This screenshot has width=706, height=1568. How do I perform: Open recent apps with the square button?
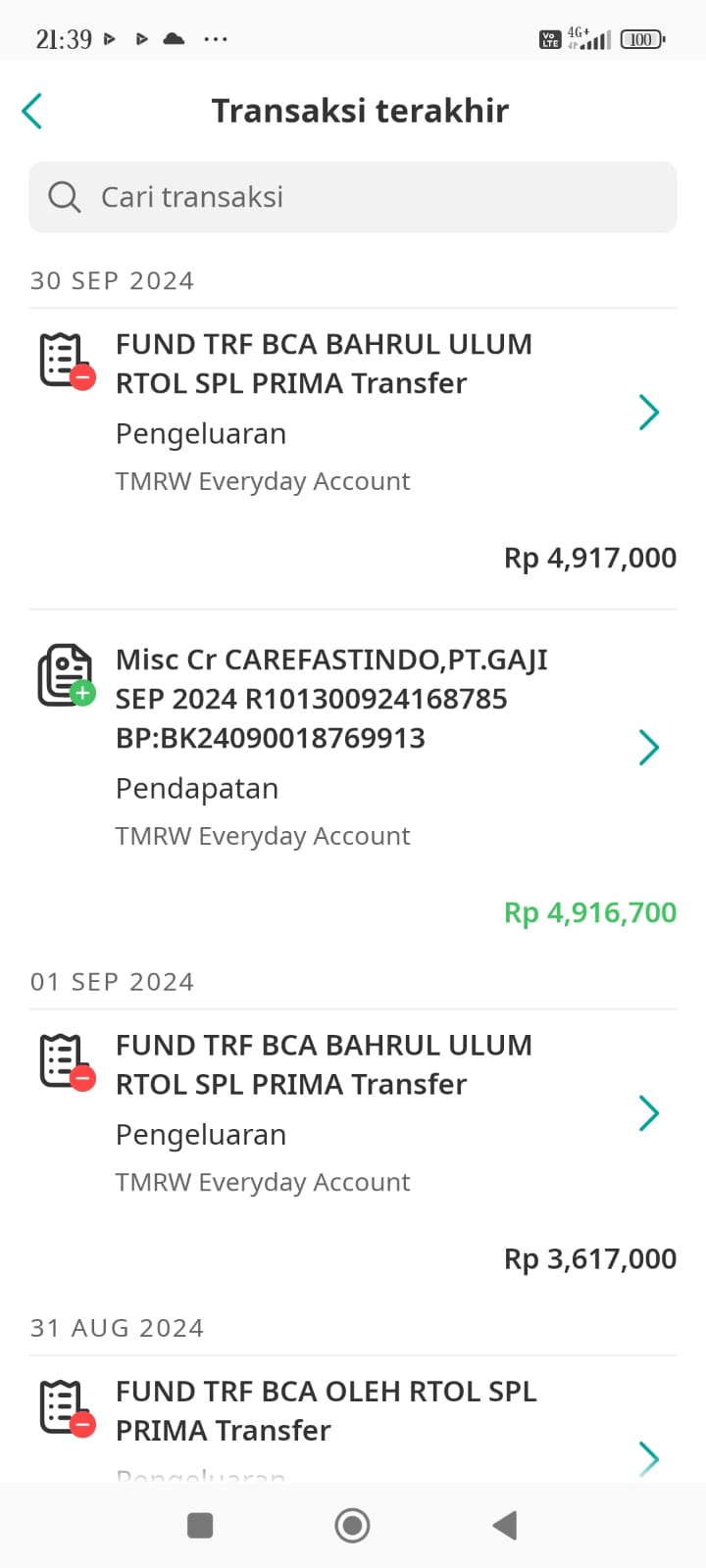(200, 1525)
